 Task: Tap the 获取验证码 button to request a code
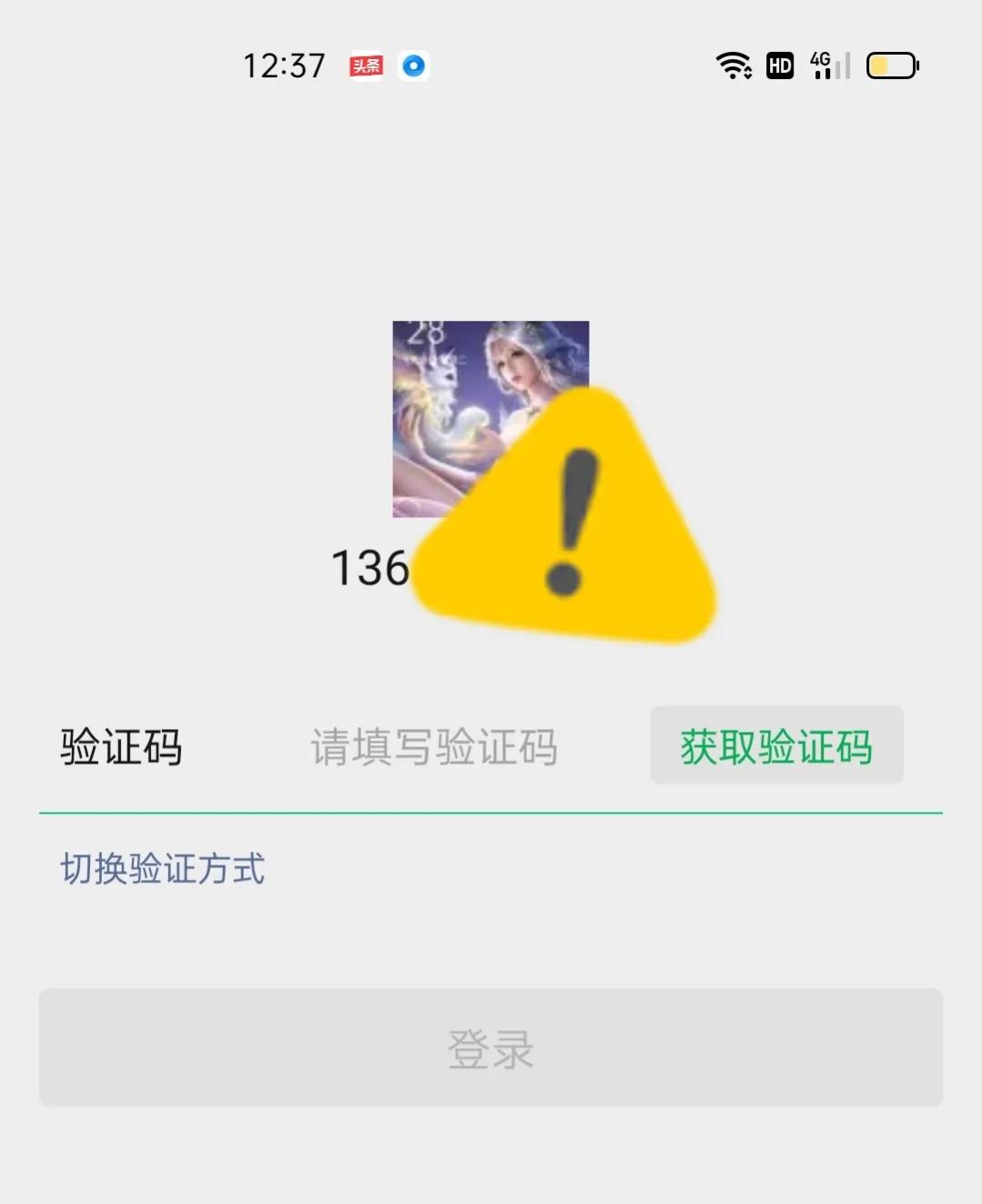pyautogui.click(x=775, y=744)
